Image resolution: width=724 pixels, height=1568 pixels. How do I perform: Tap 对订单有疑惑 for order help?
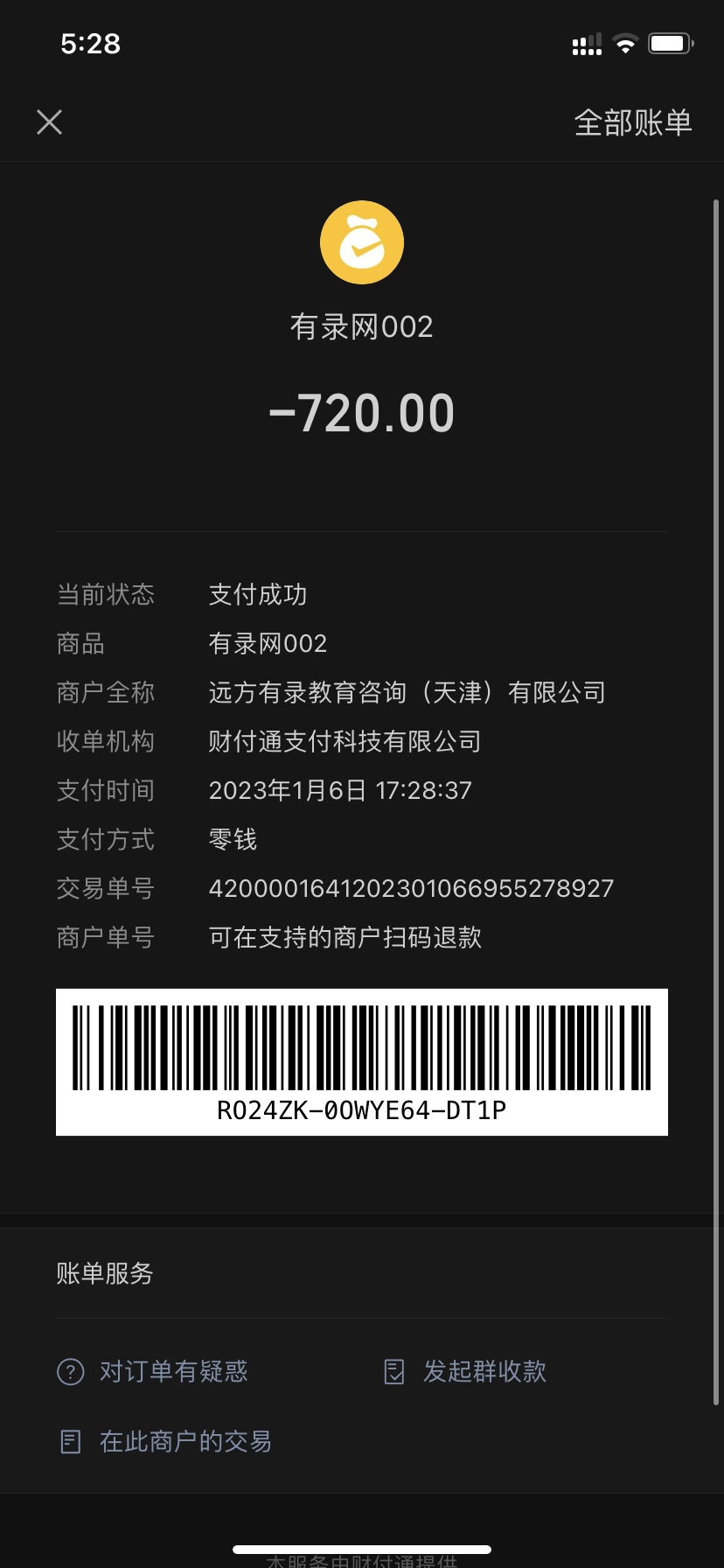tap(154, 1371)
